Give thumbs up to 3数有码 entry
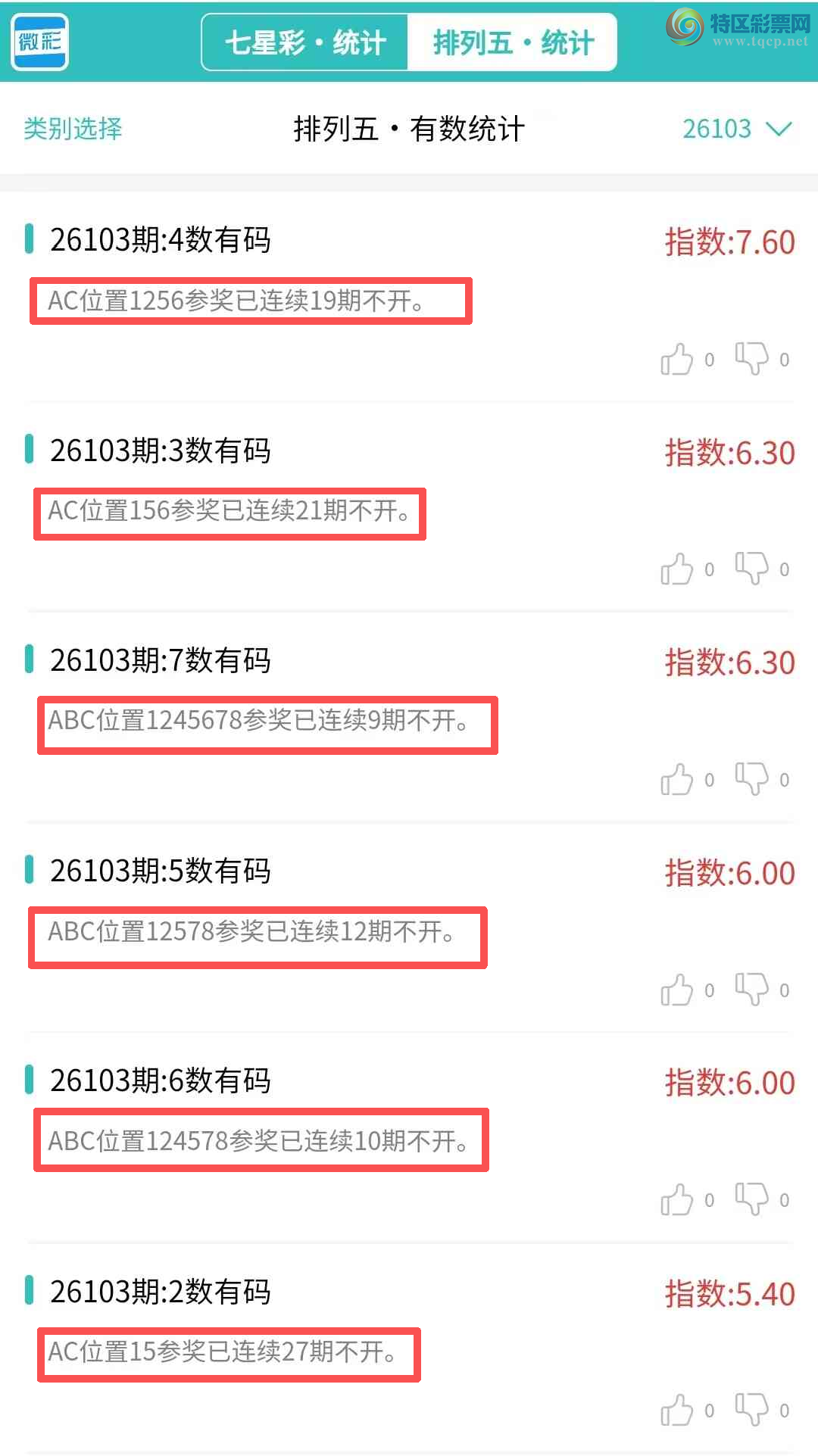The height and width of the screenshot is (1456, 818). tap(677, 569)
